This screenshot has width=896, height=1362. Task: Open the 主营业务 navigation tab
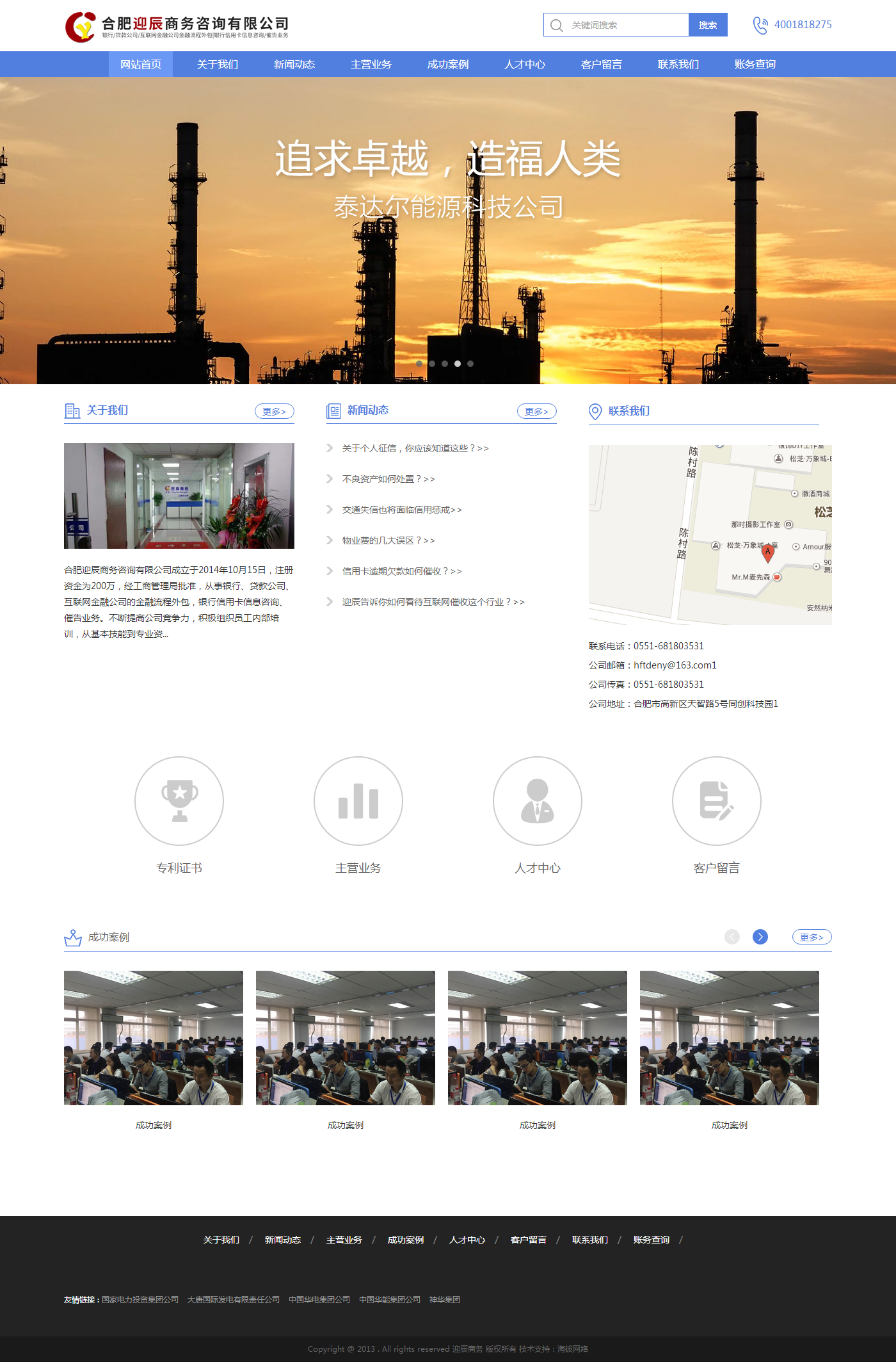[x=371, y=64]
